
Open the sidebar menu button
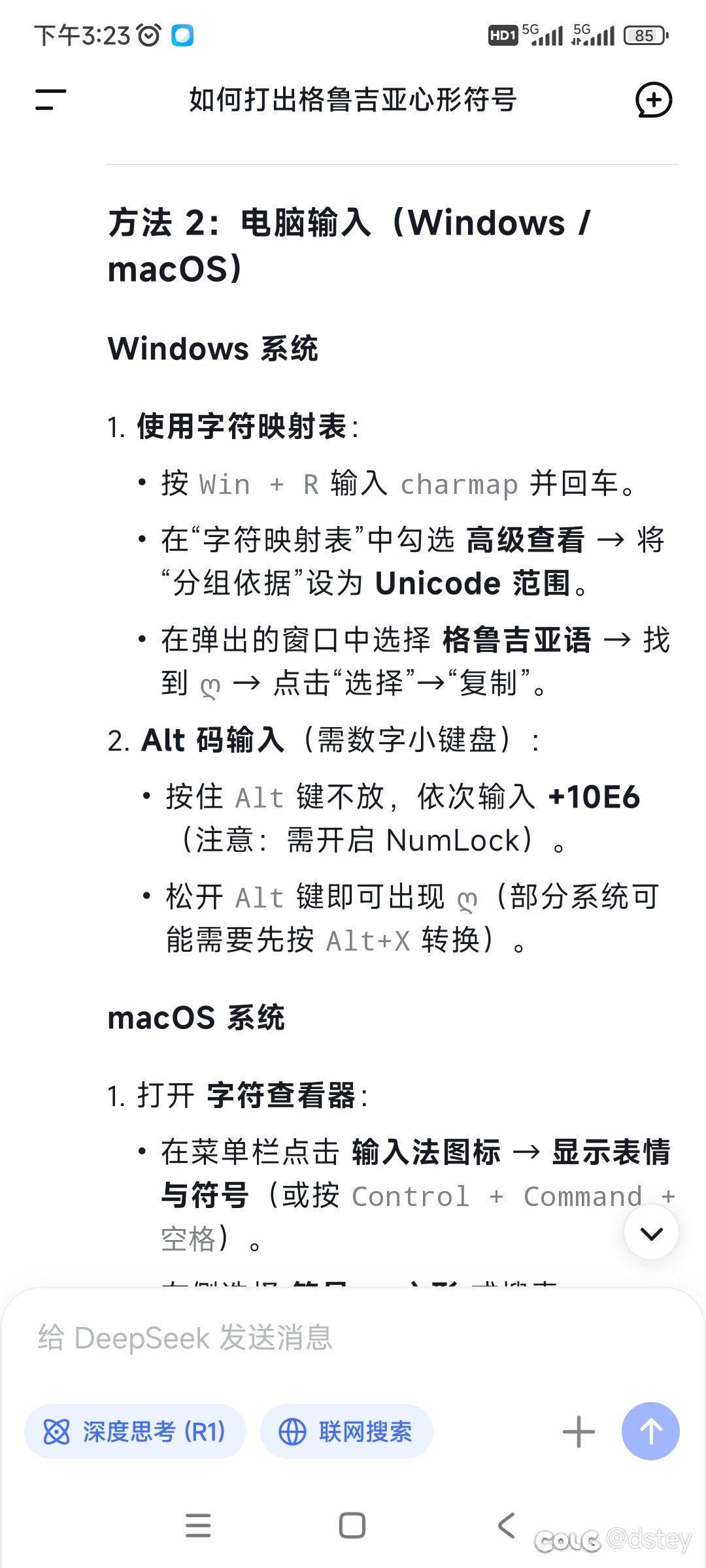coord(50,100)
